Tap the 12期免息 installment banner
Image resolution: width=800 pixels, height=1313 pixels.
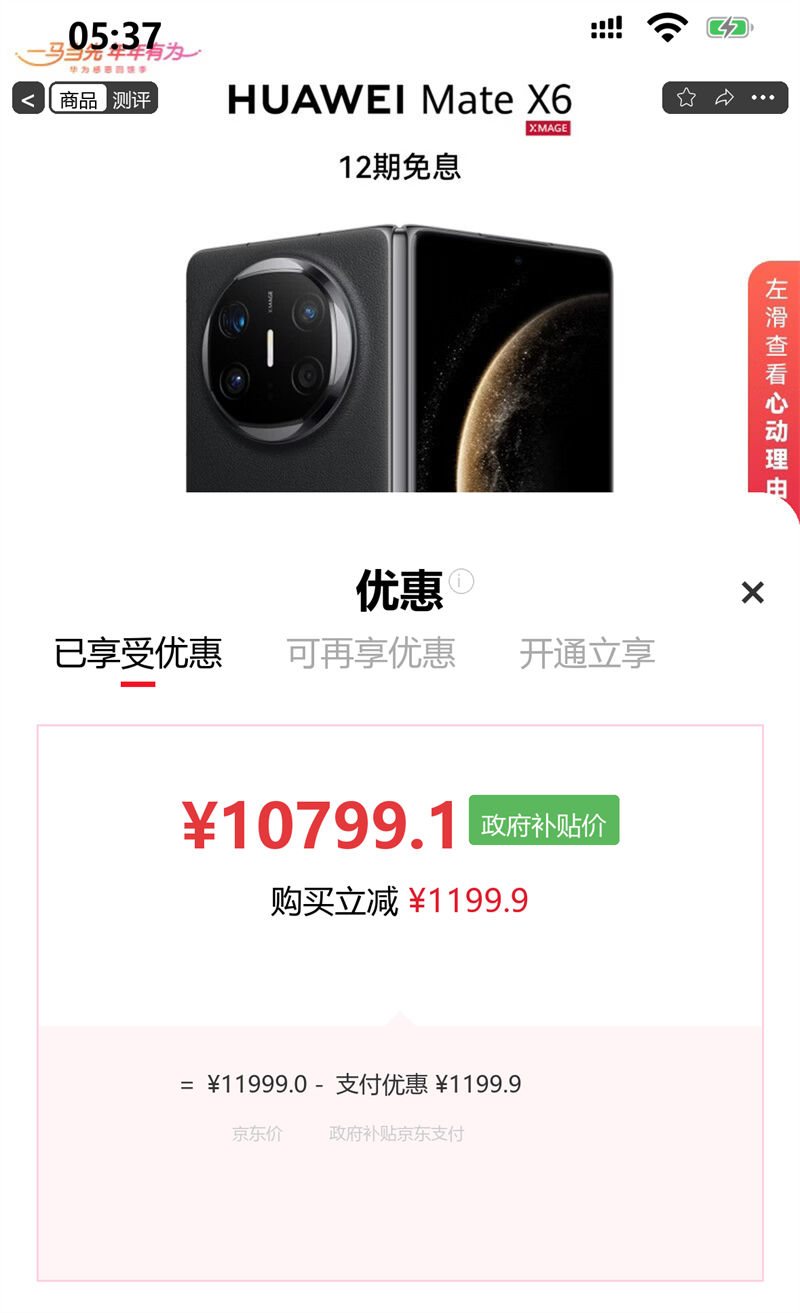(x=399, y=168)
